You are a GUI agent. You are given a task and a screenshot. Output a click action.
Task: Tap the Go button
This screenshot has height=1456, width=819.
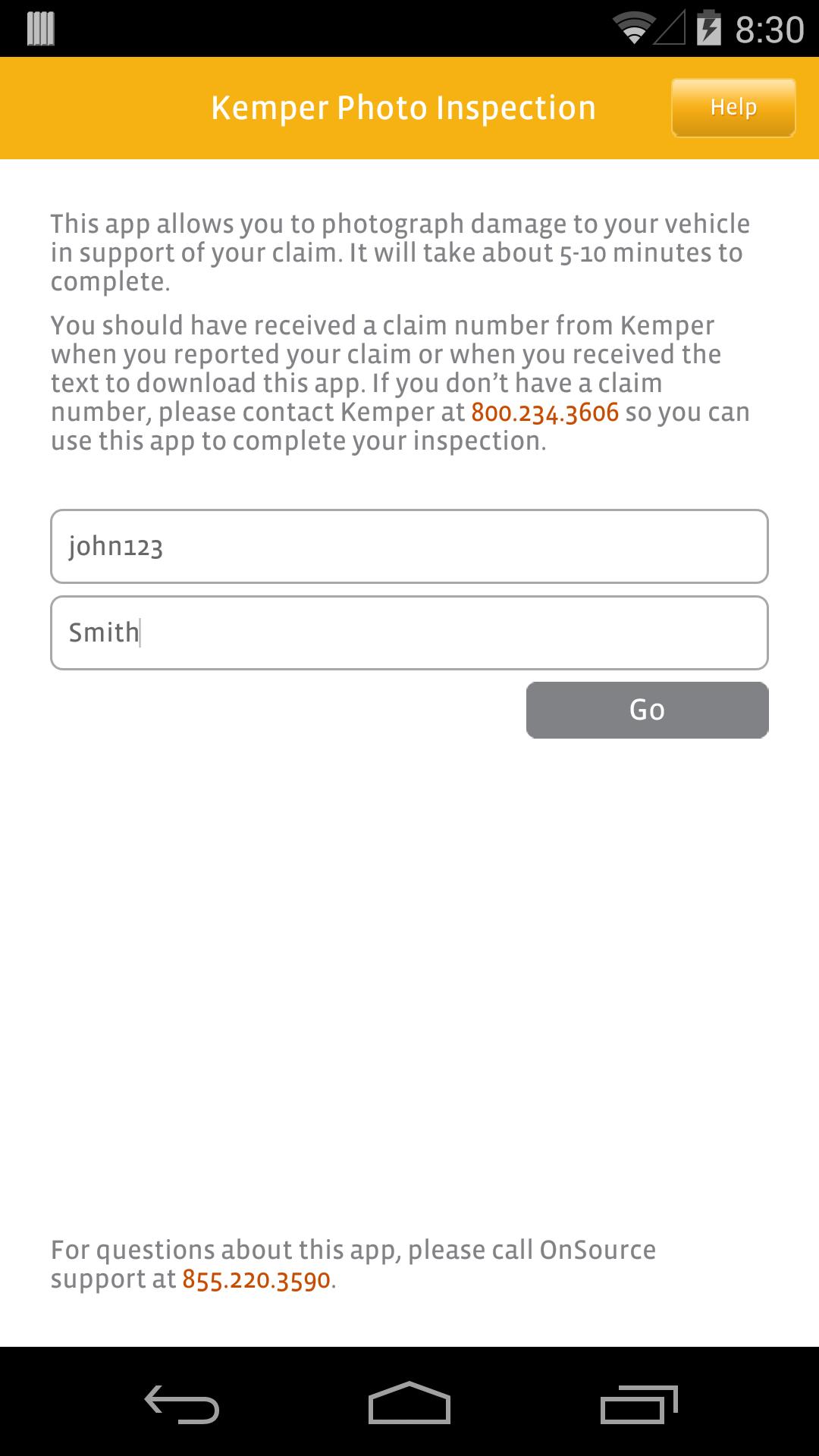coord(647,710)
